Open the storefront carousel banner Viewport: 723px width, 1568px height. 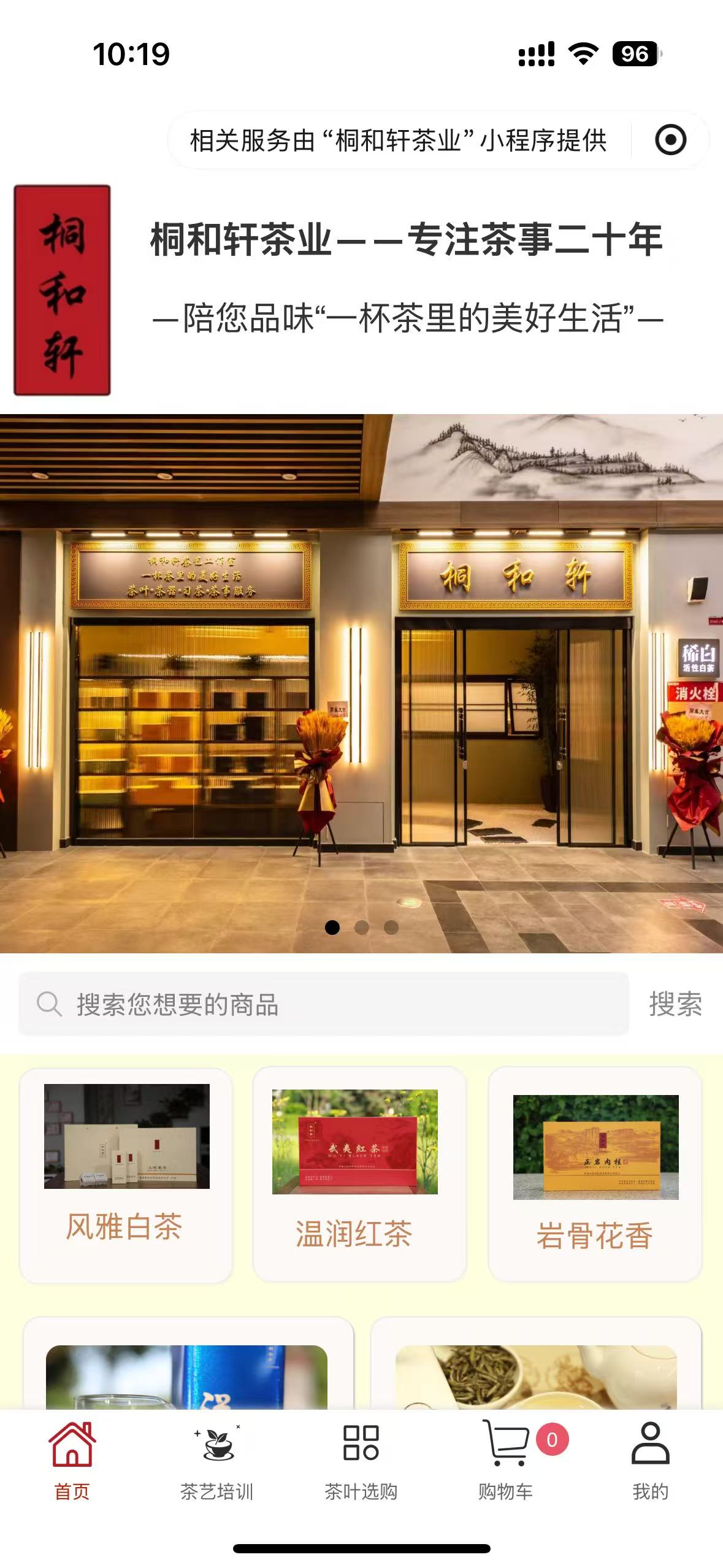(x=361, y=681)
